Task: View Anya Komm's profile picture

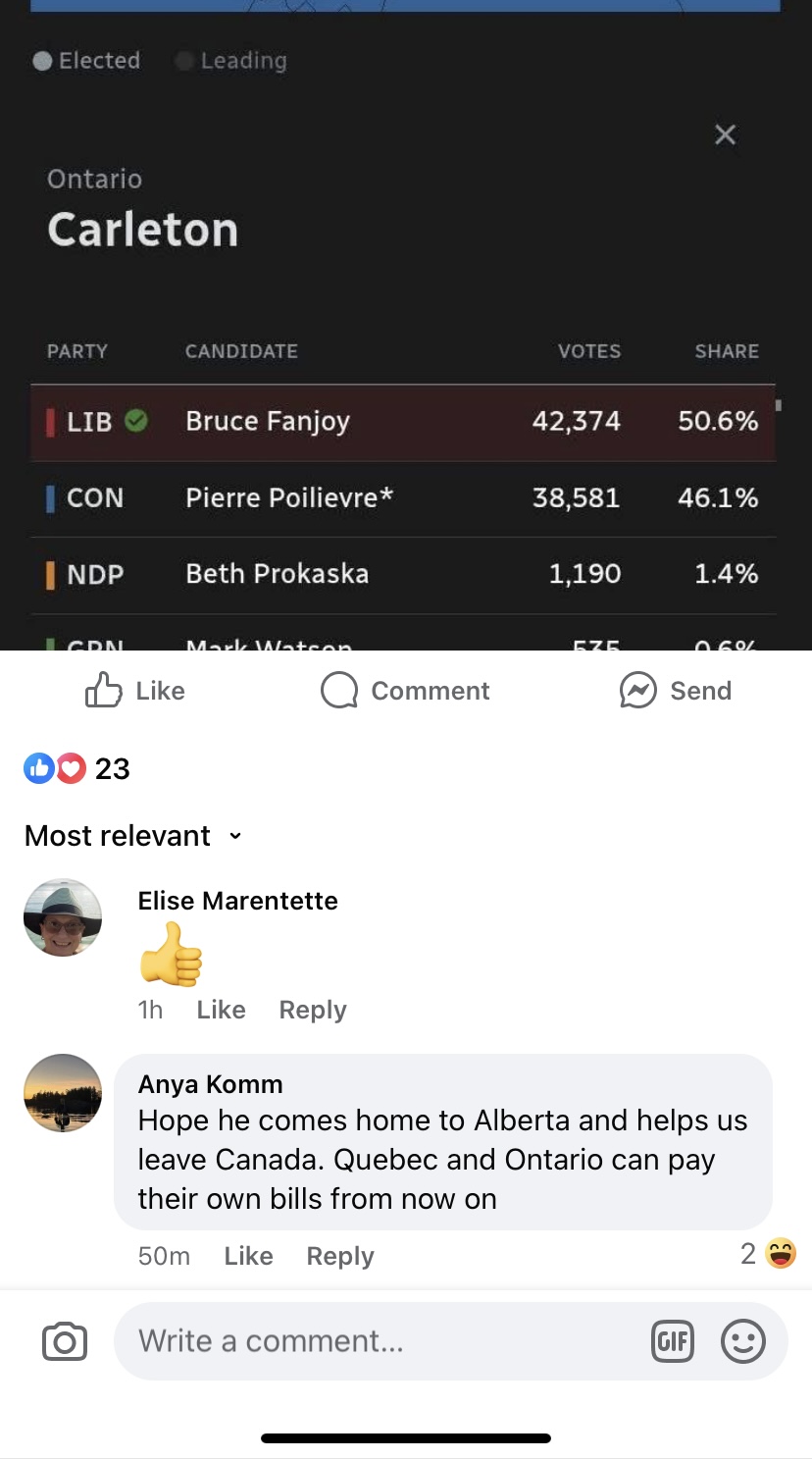Action: point(63,1093)
